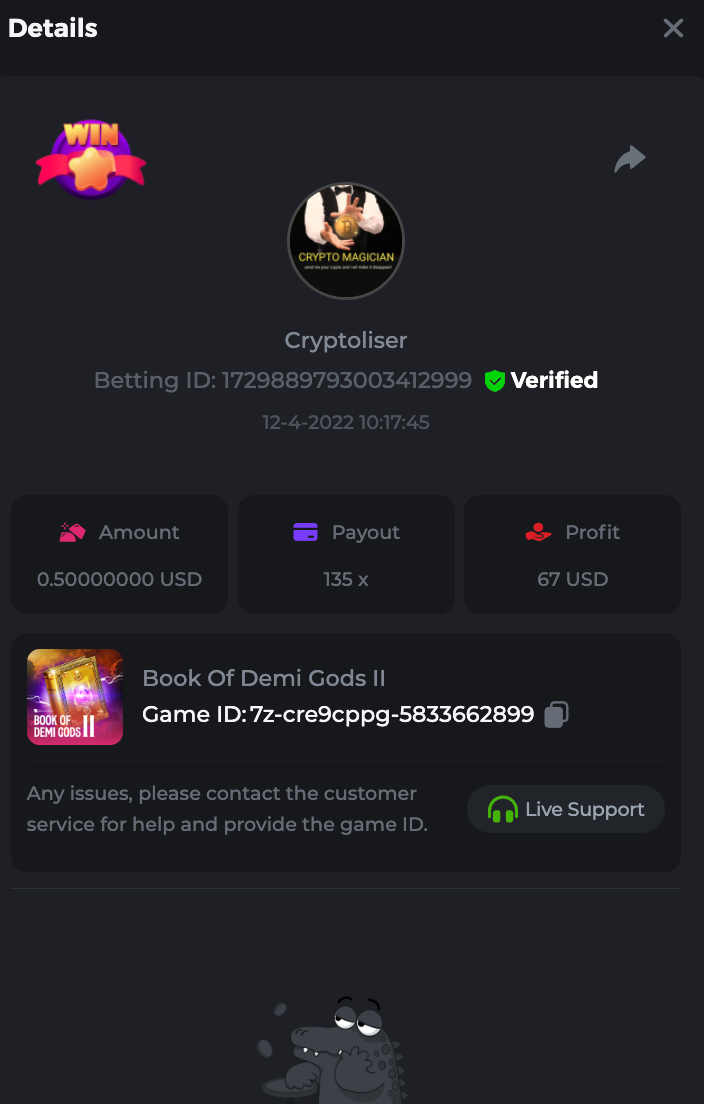
Task: Open Cryptoliser's profile avatar
Action: coord(346,241)
